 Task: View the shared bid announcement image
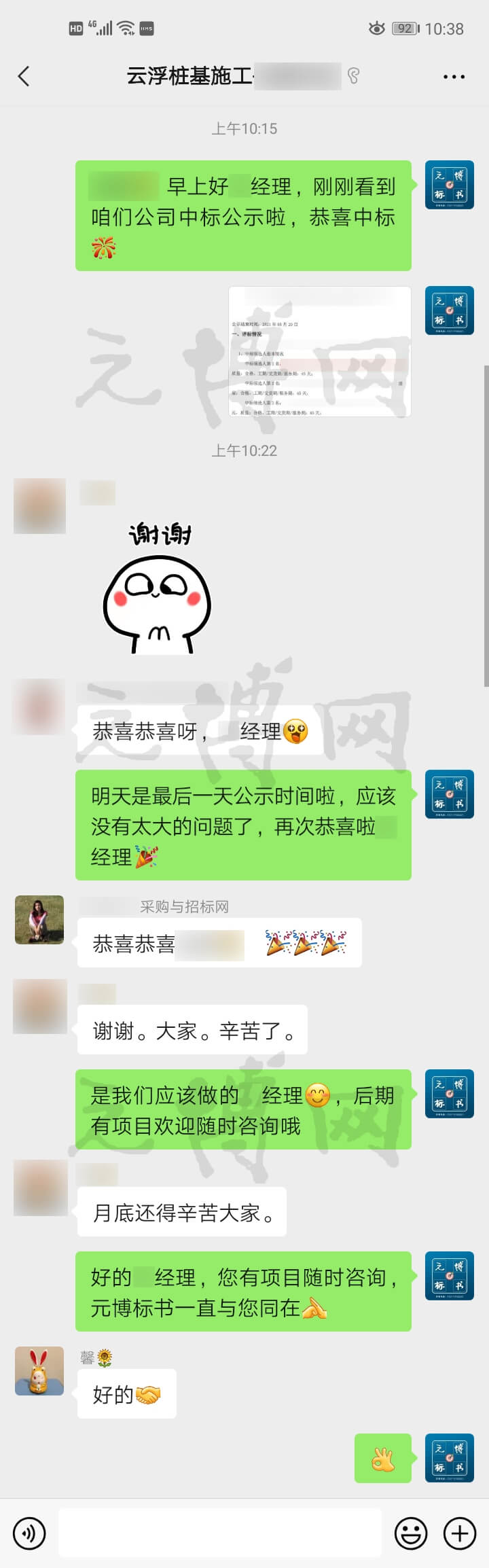tap(319, 352)
